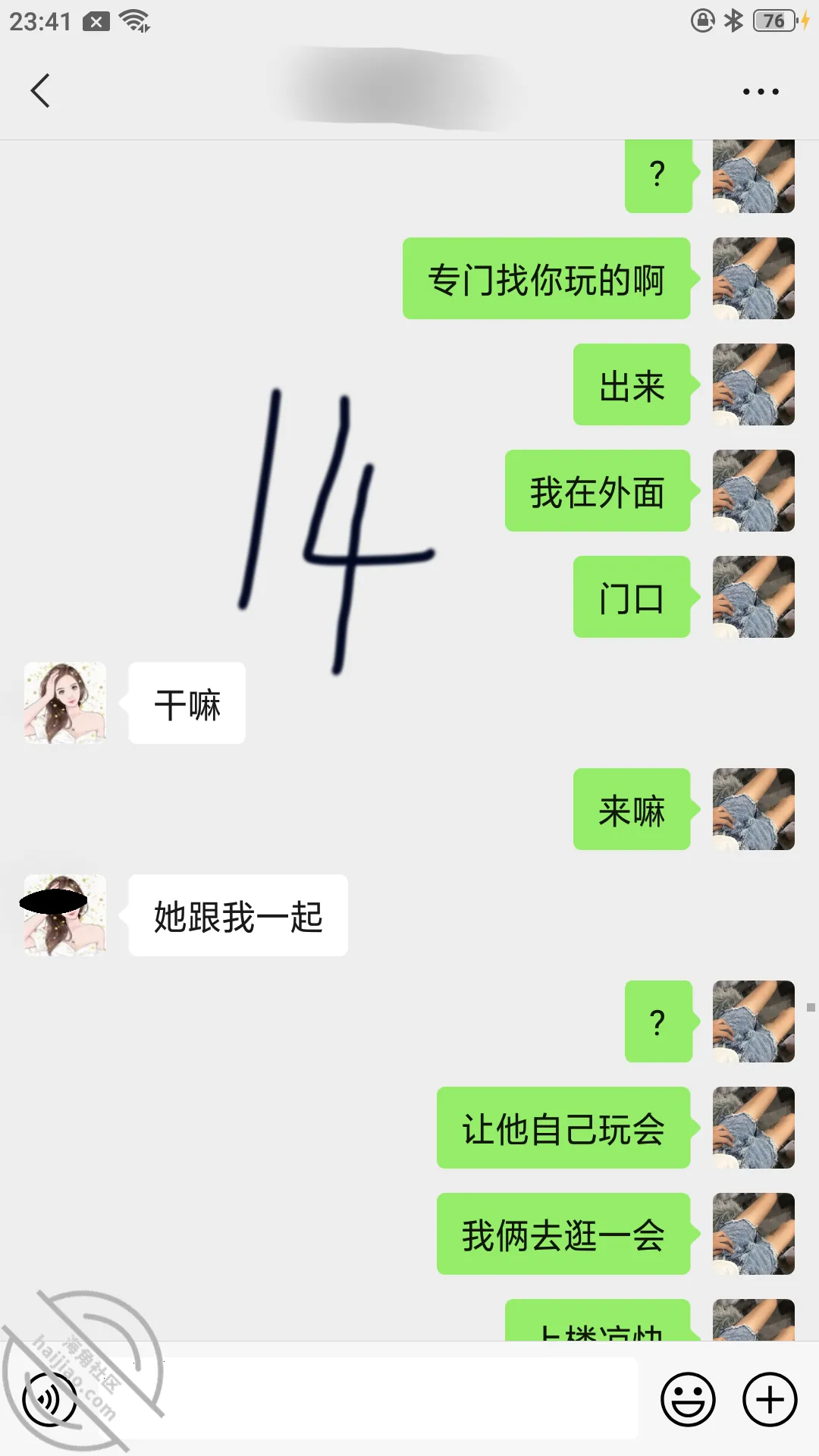The image size is (819, 1456).
Task: Open the chat options menu
Action: 761,92
